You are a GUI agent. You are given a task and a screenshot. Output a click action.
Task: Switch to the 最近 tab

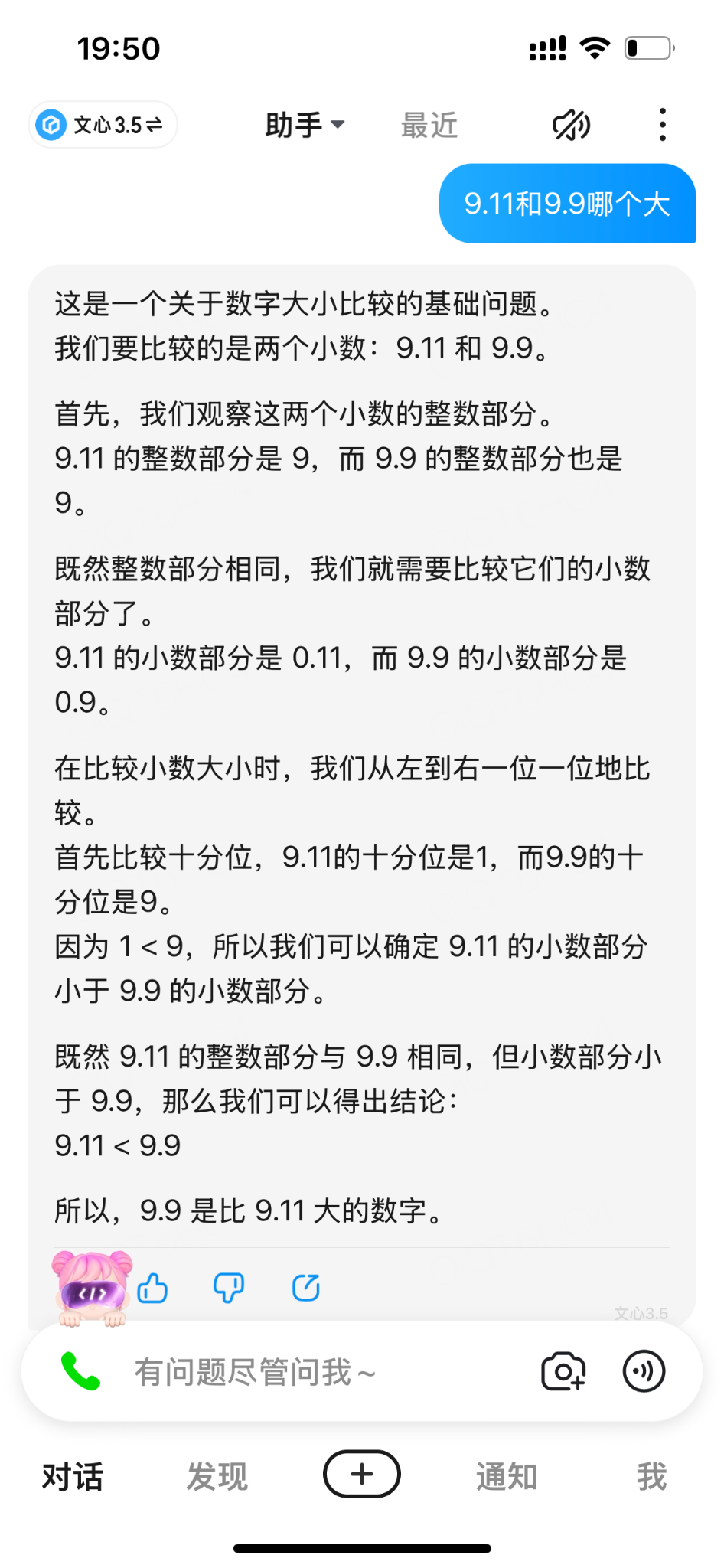coord(429,125)
